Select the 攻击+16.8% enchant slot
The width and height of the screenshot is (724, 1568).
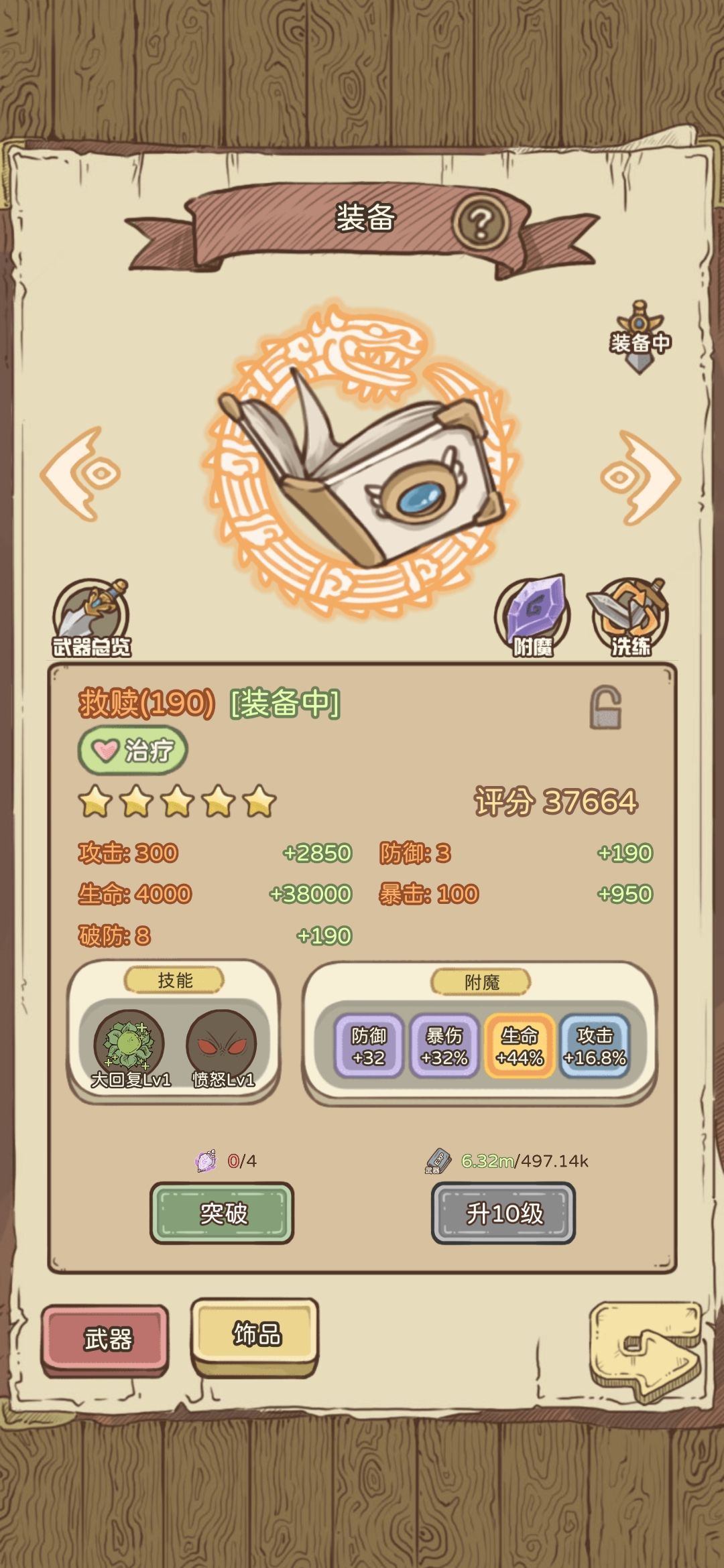pyautogui.click(x=595, y=1046)
